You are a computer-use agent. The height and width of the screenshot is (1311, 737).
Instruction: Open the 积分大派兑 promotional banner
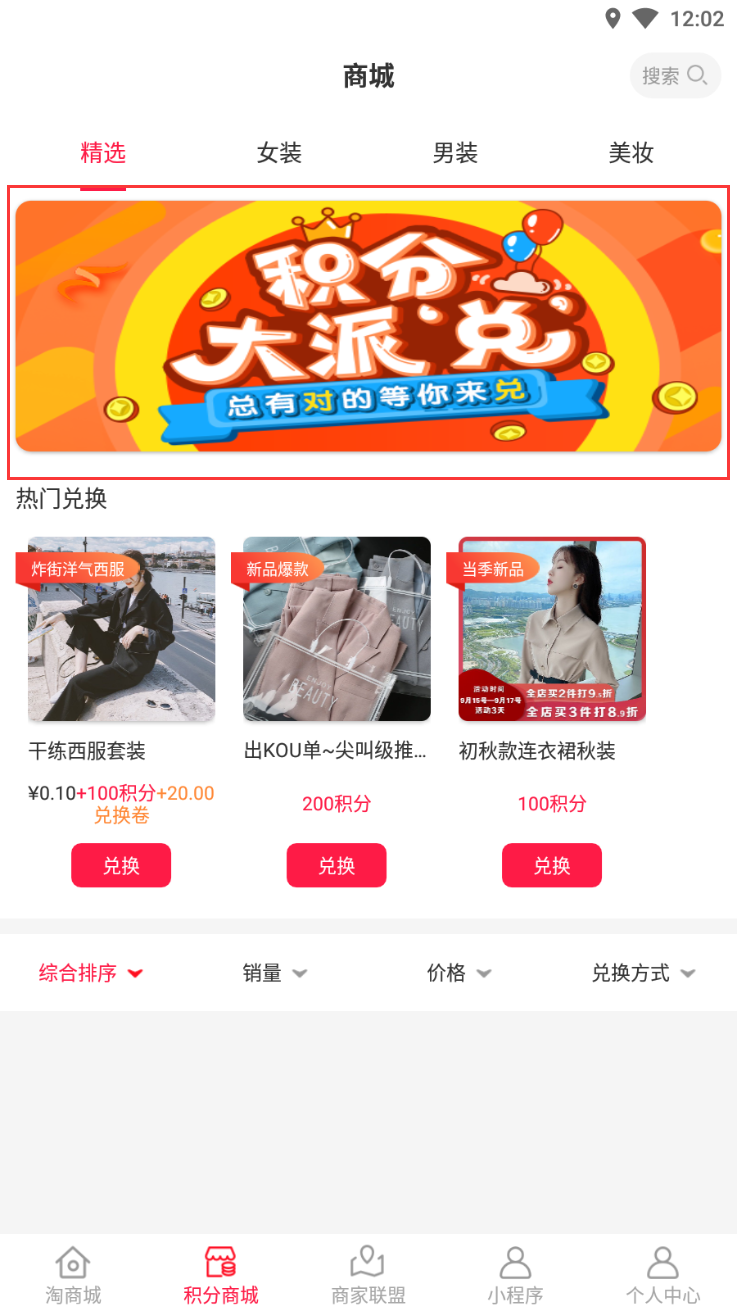click(368, 326)
